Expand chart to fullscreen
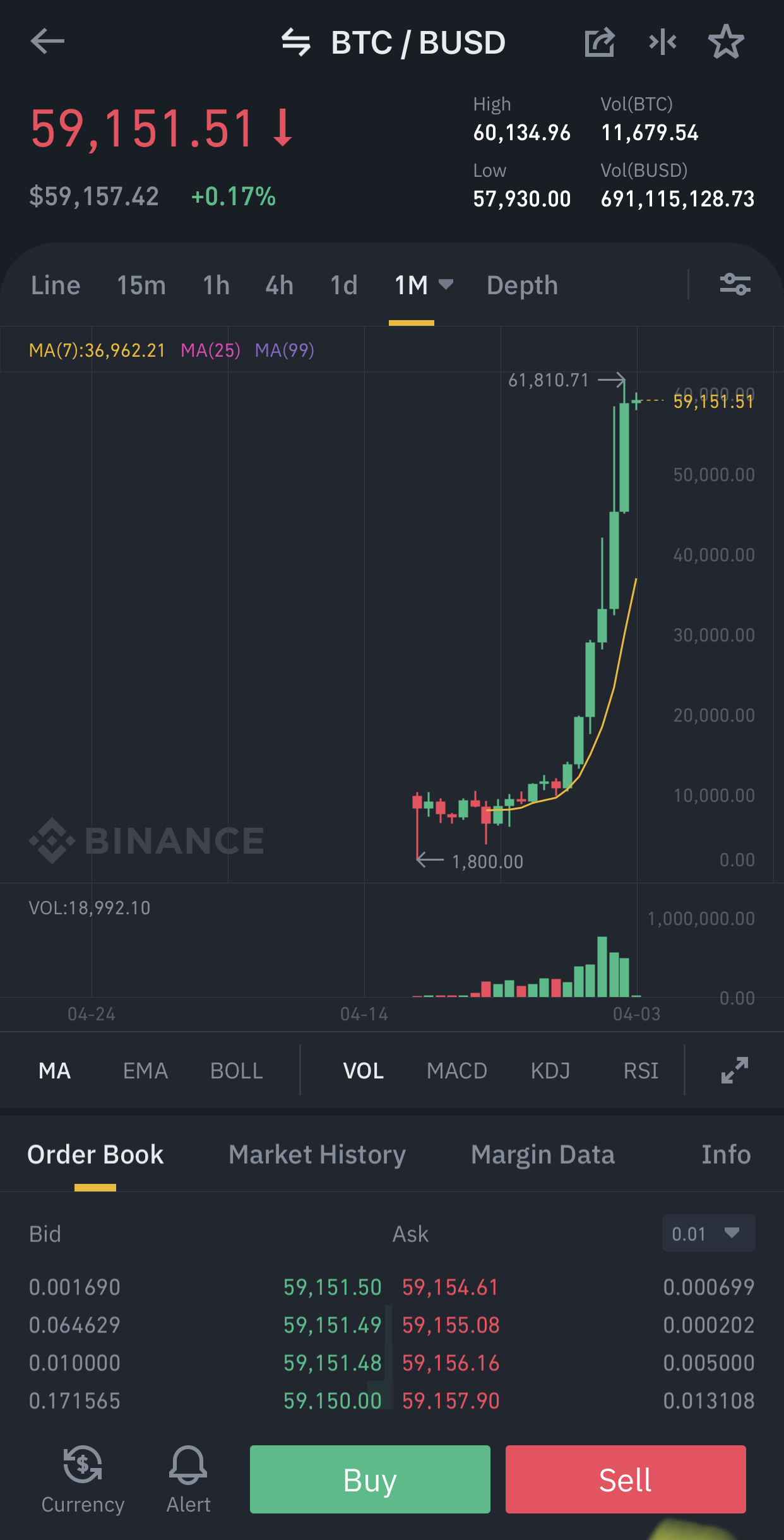The width and height of the screenshot is (784, 1540). (x=735, y=1070)
